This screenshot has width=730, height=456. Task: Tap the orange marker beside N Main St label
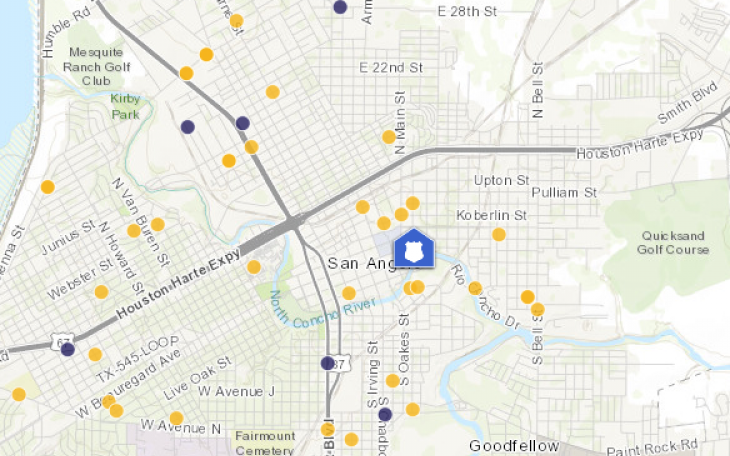(389, 137)
